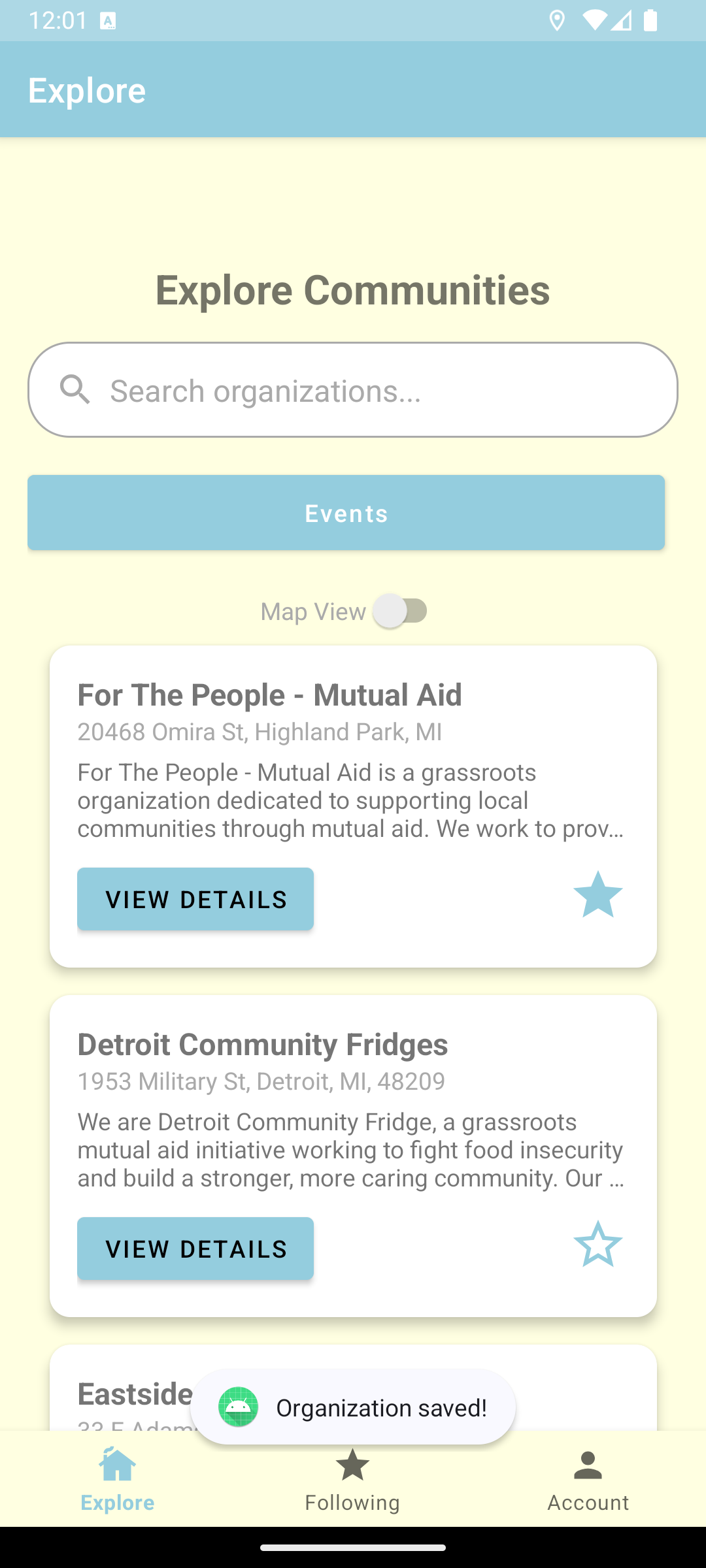
Task: Save Detroit Community Fridges with the star
Action: click(597, 1245)
